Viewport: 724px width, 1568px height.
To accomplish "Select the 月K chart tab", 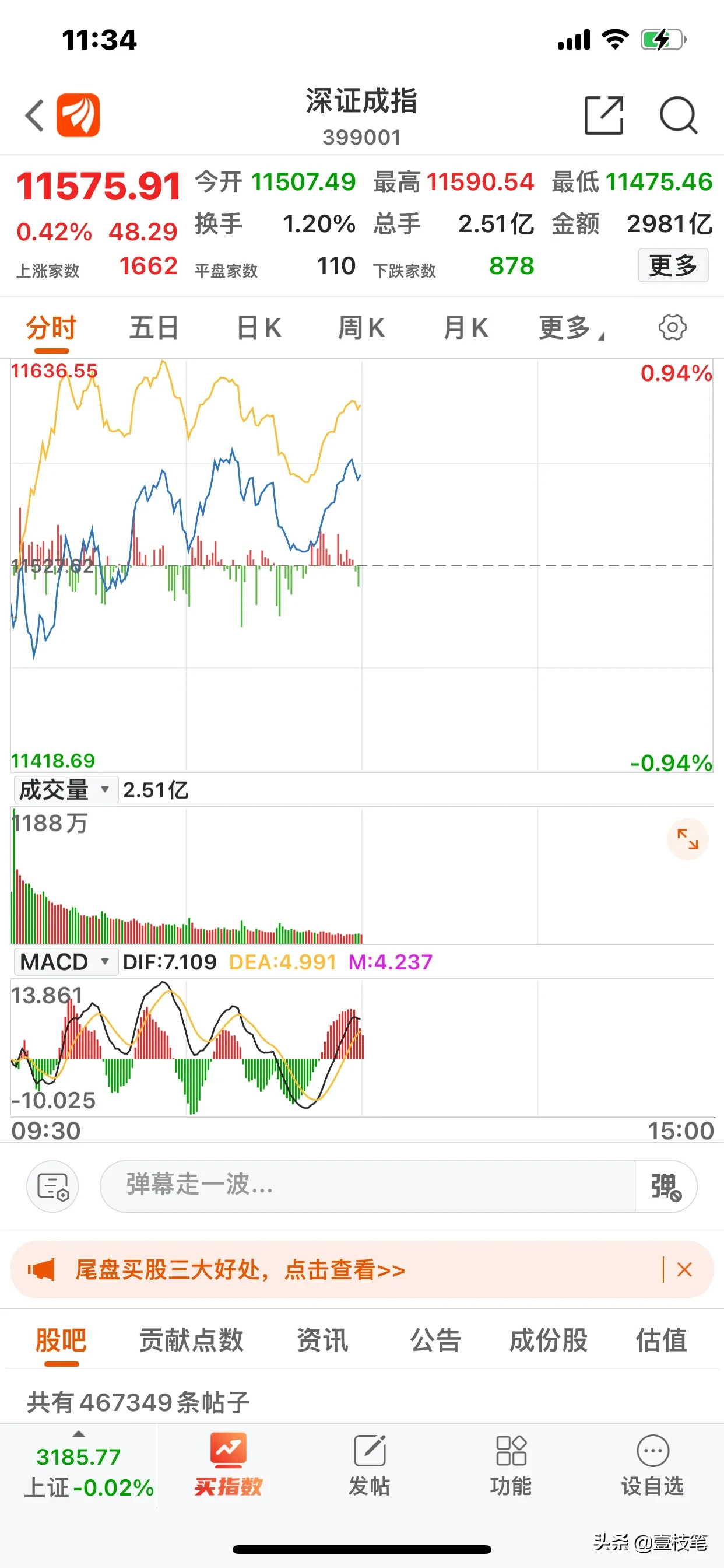I will click(465, 328).
